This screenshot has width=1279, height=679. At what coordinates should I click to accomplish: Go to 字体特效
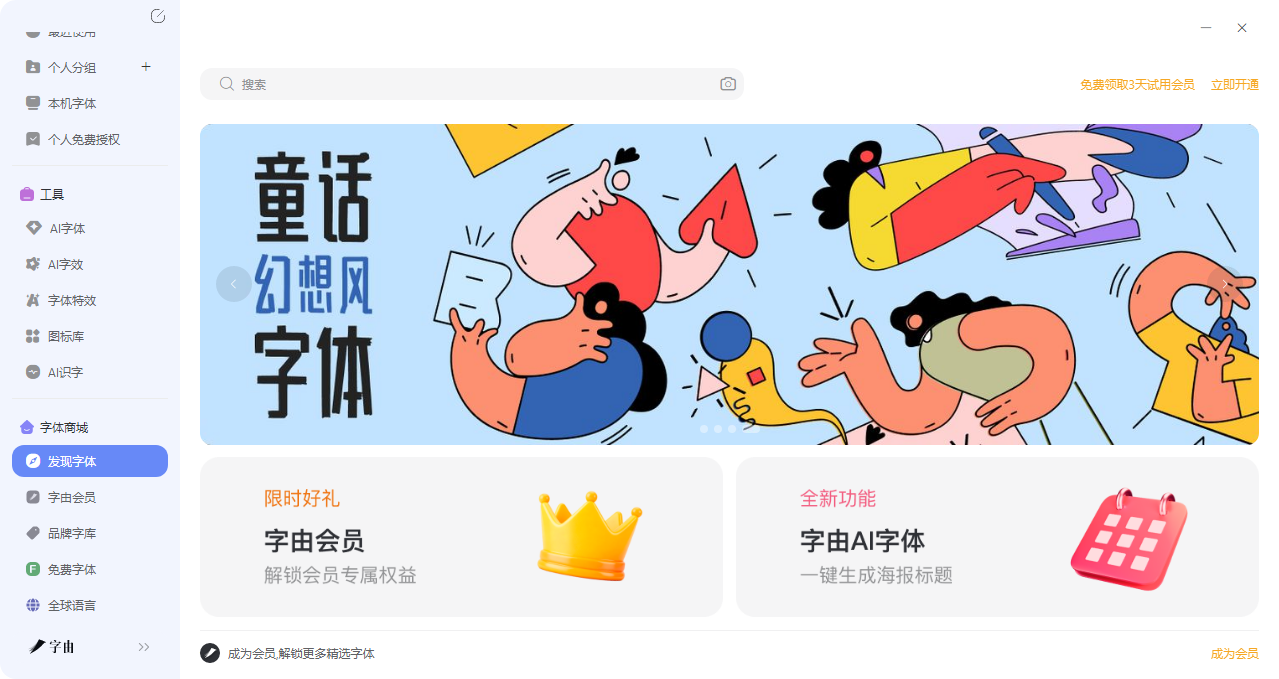coord(72,300)
